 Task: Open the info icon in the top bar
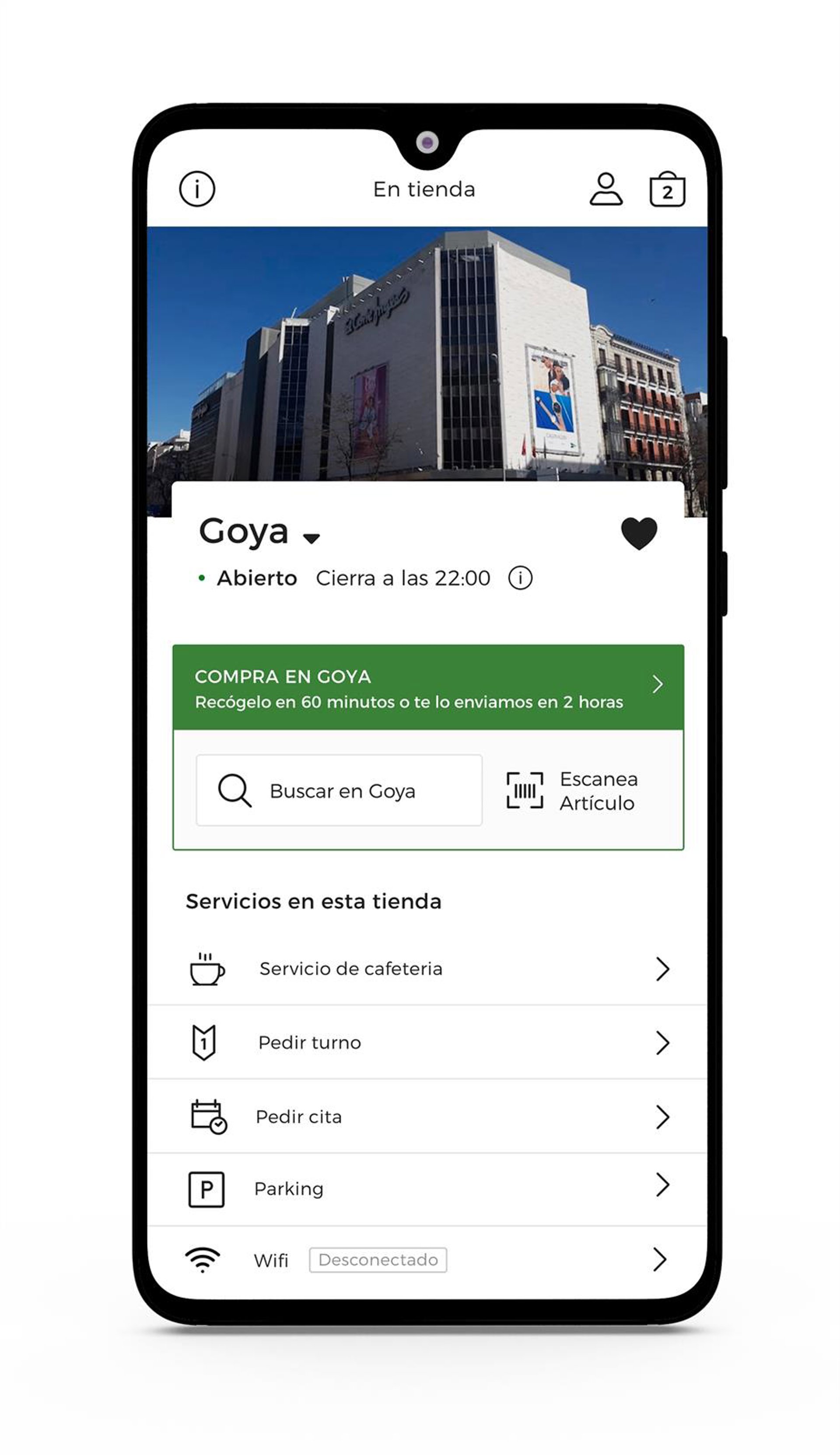(x=197, y=189)
